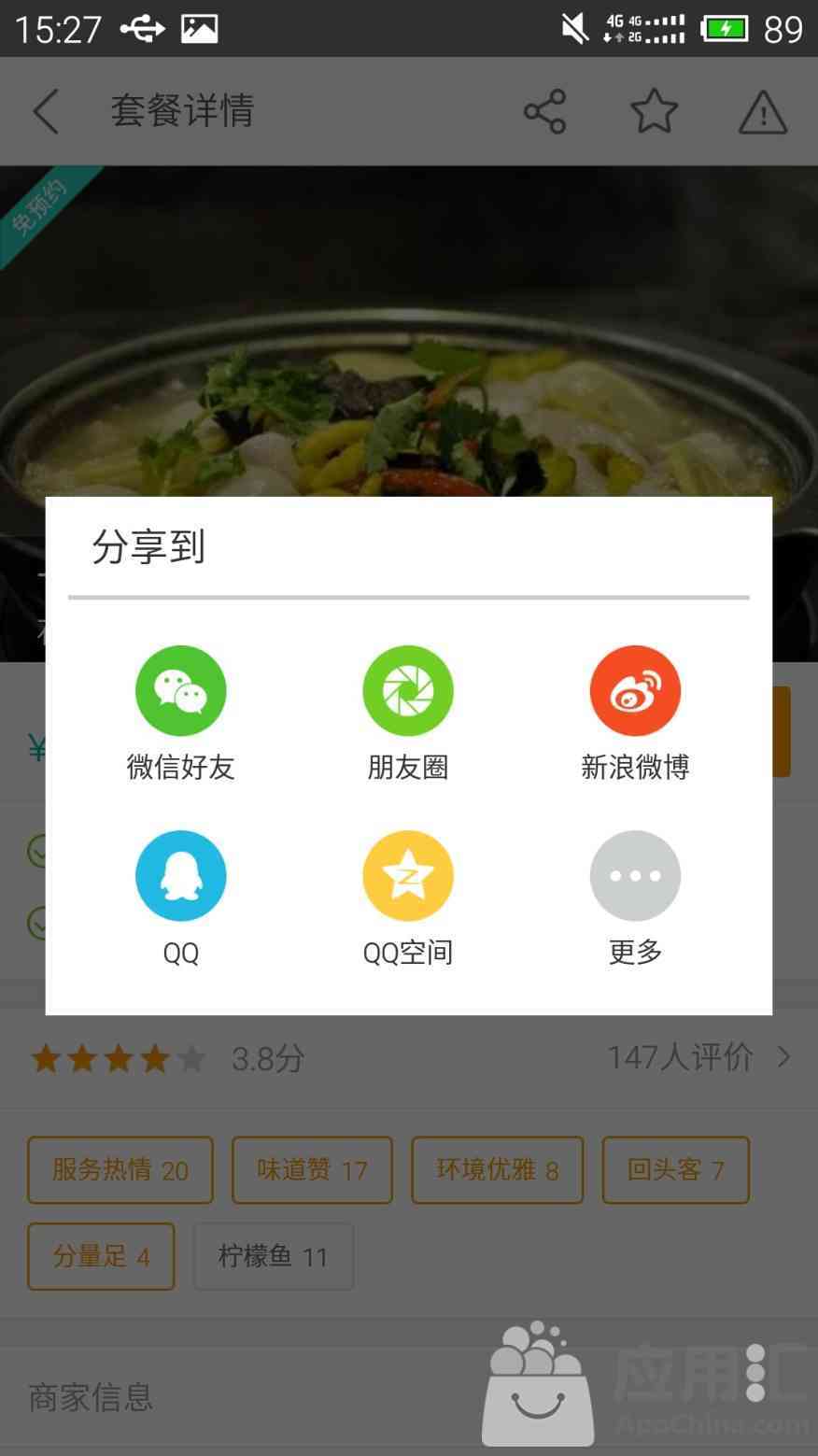Select QQ空间 to share
This screenshot has width=818, height=1456.
pyautogui.click(x=408, y=876)
